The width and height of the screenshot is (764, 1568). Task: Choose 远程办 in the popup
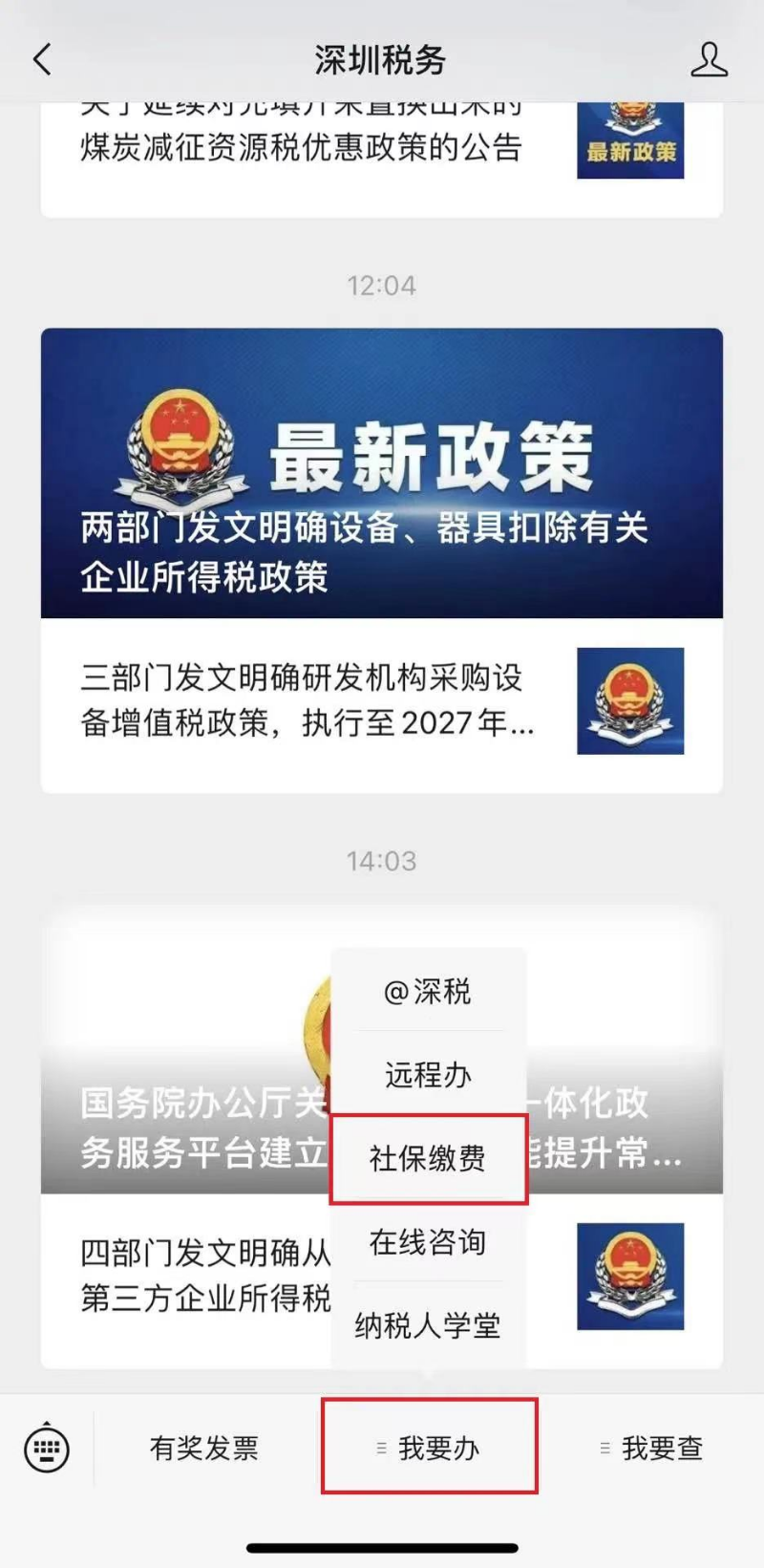pos(428,1075)
